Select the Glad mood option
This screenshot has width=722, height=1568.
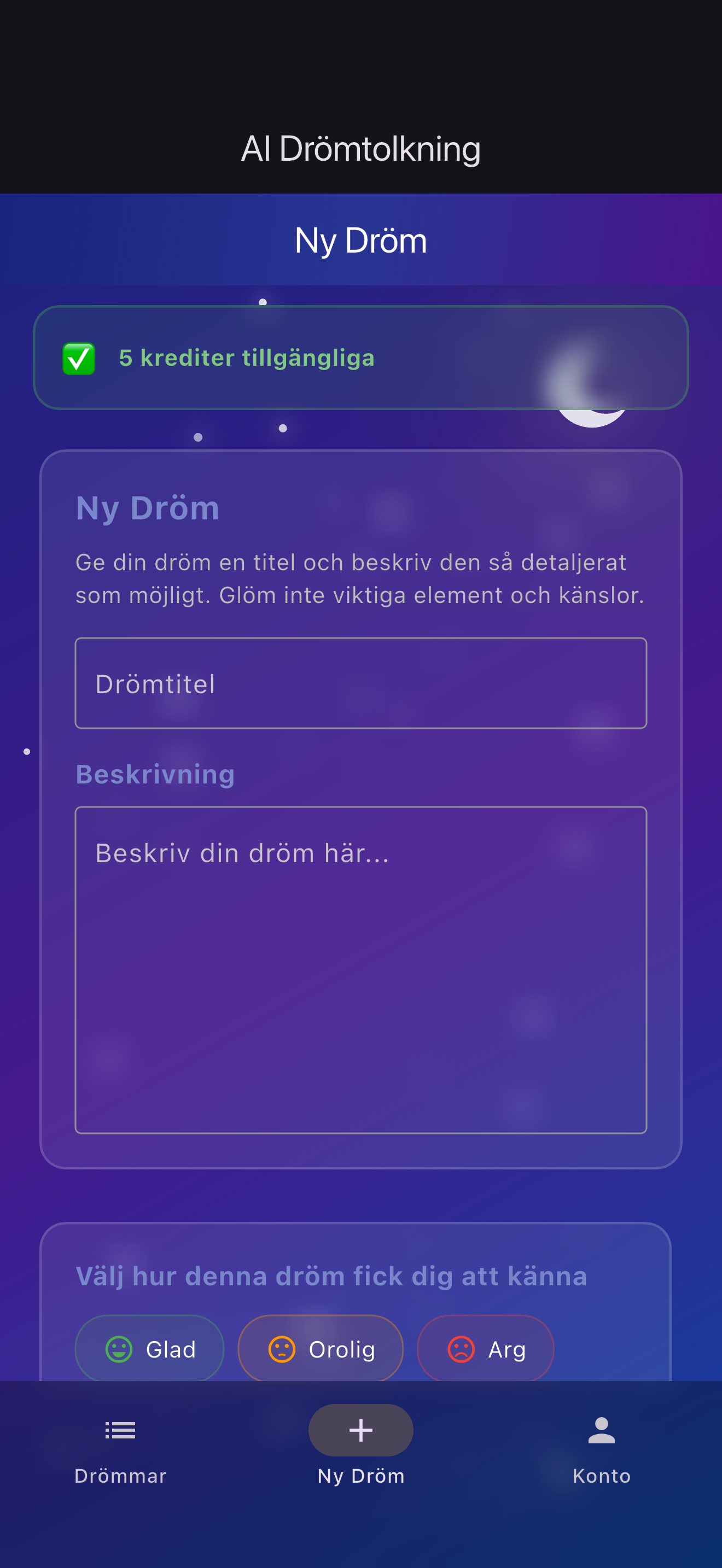(x=149, y=1349)
